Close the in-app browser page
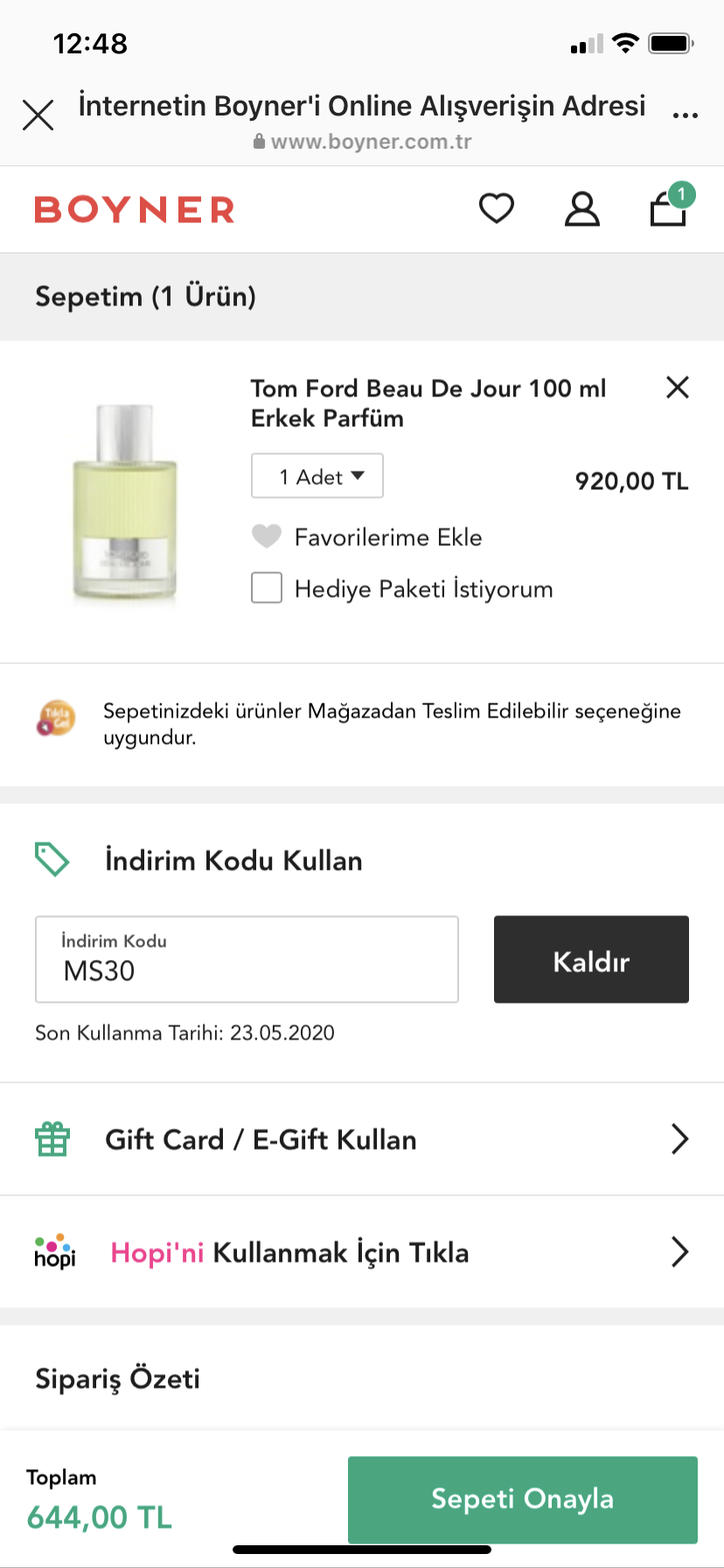Image resolution: width=724 pixels, height=1568 pixels. 38,115
